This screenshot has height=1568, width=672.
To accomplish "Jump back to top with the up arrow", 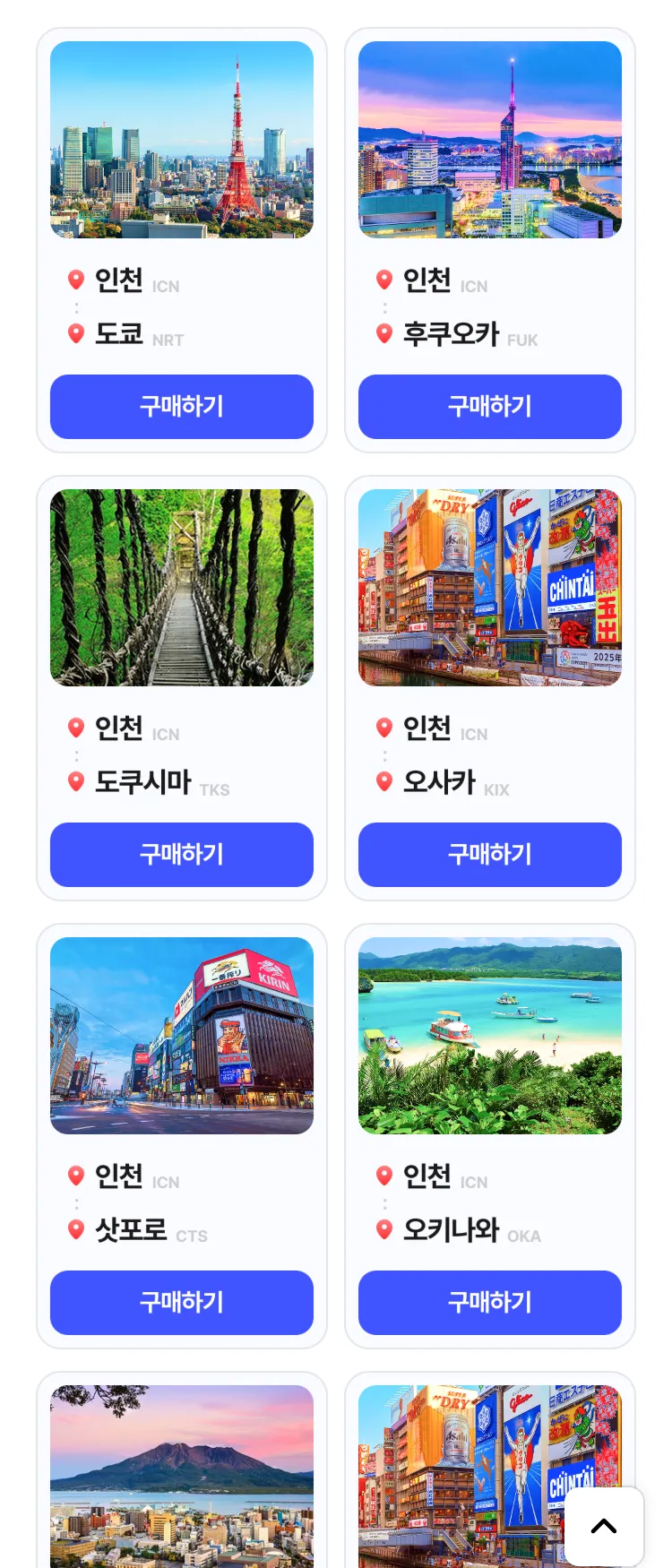I will [604, 1526].
